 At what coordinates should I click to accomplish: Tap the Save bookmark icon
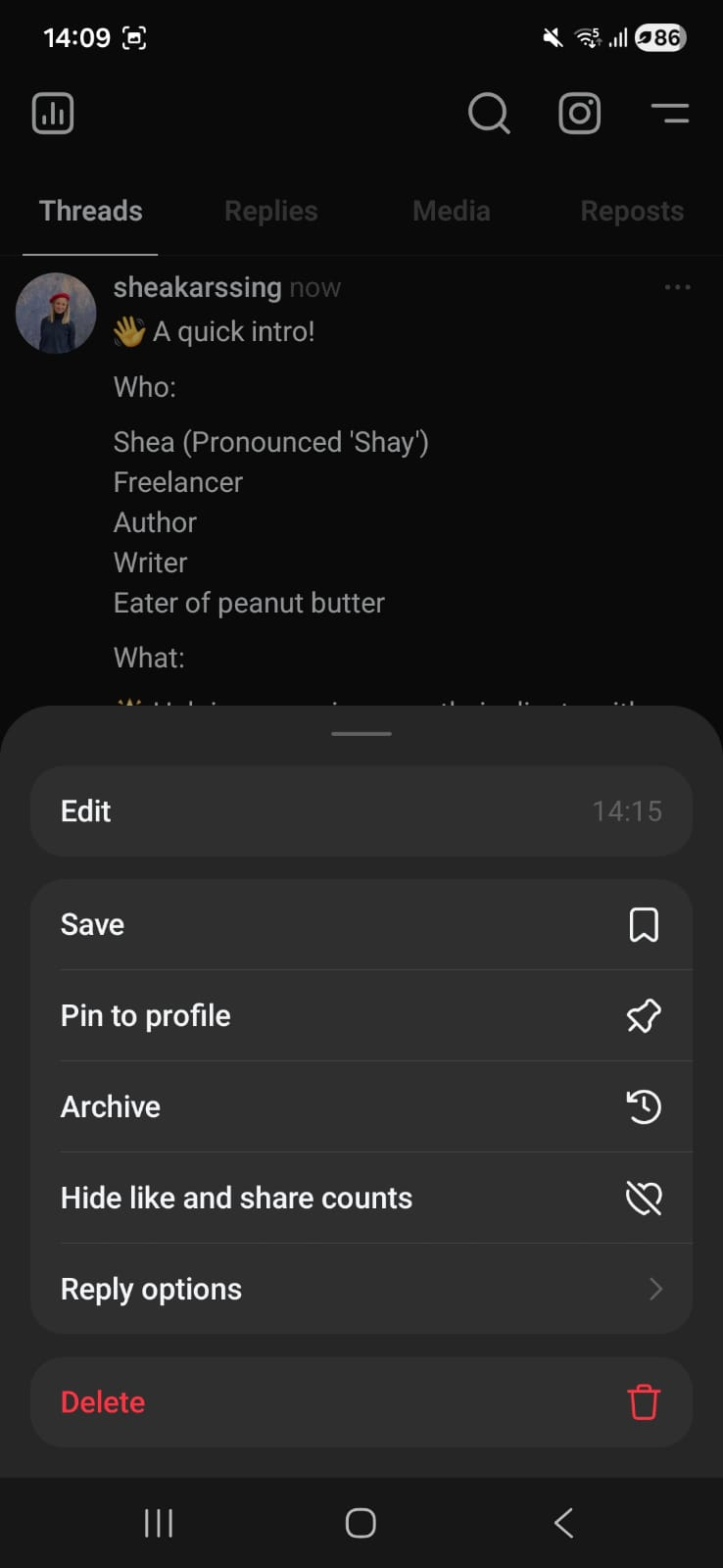[x=645, y=924]
